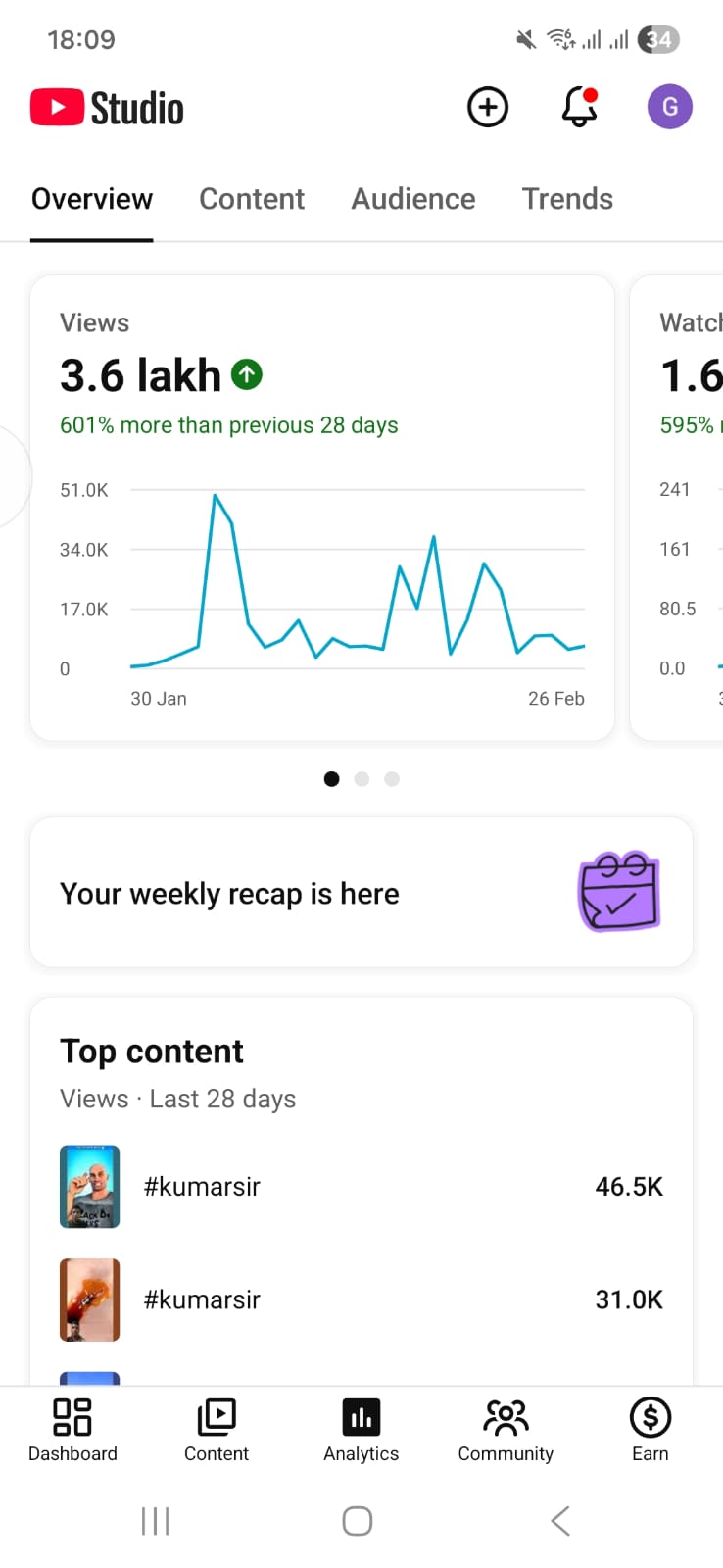Open Content in bottom navigation
Screen dimensions: 723x1568
(x=217, y=1430)
